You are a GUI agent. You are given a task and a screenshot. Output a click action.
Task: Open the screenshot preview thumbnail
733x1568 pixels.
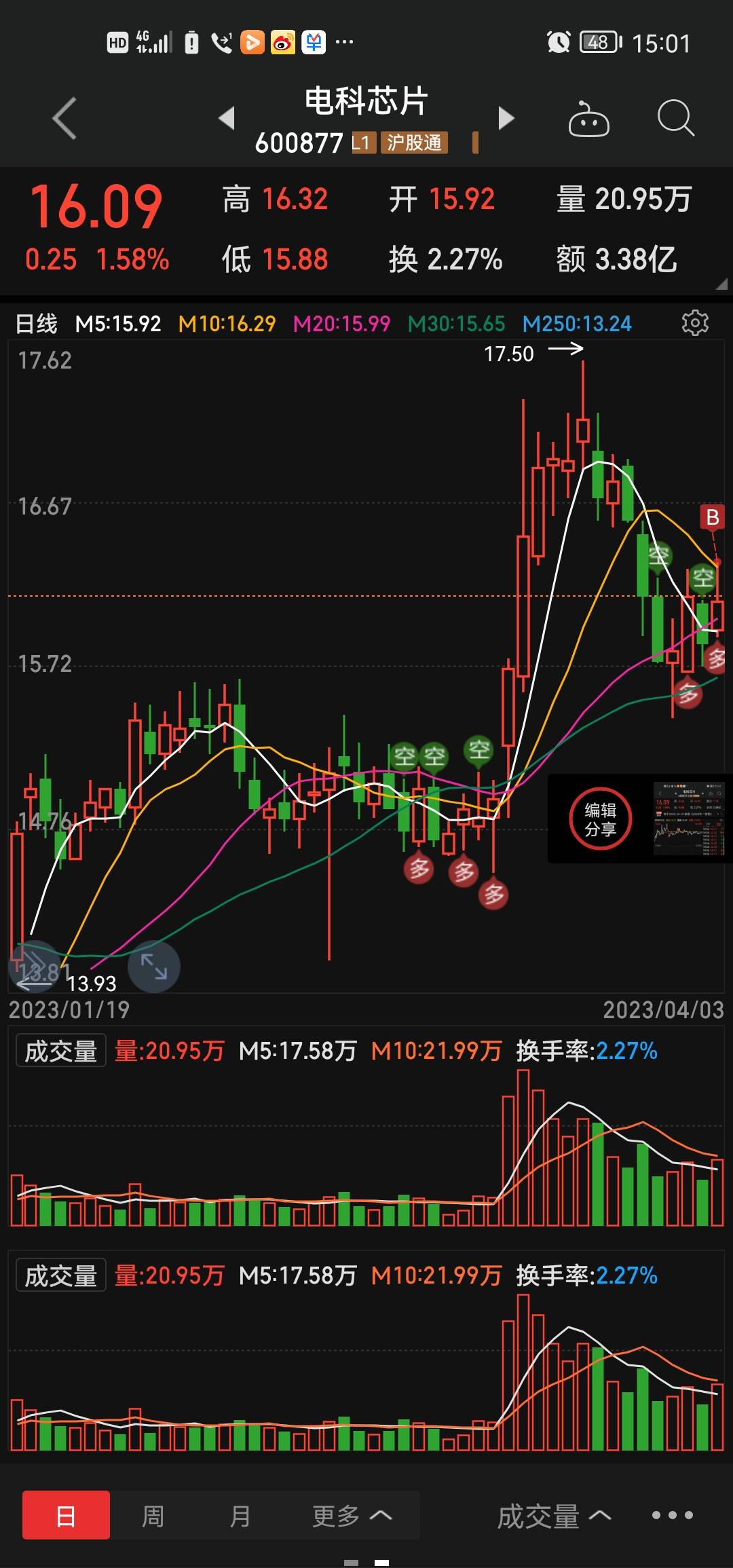click(x=689, y=819)
